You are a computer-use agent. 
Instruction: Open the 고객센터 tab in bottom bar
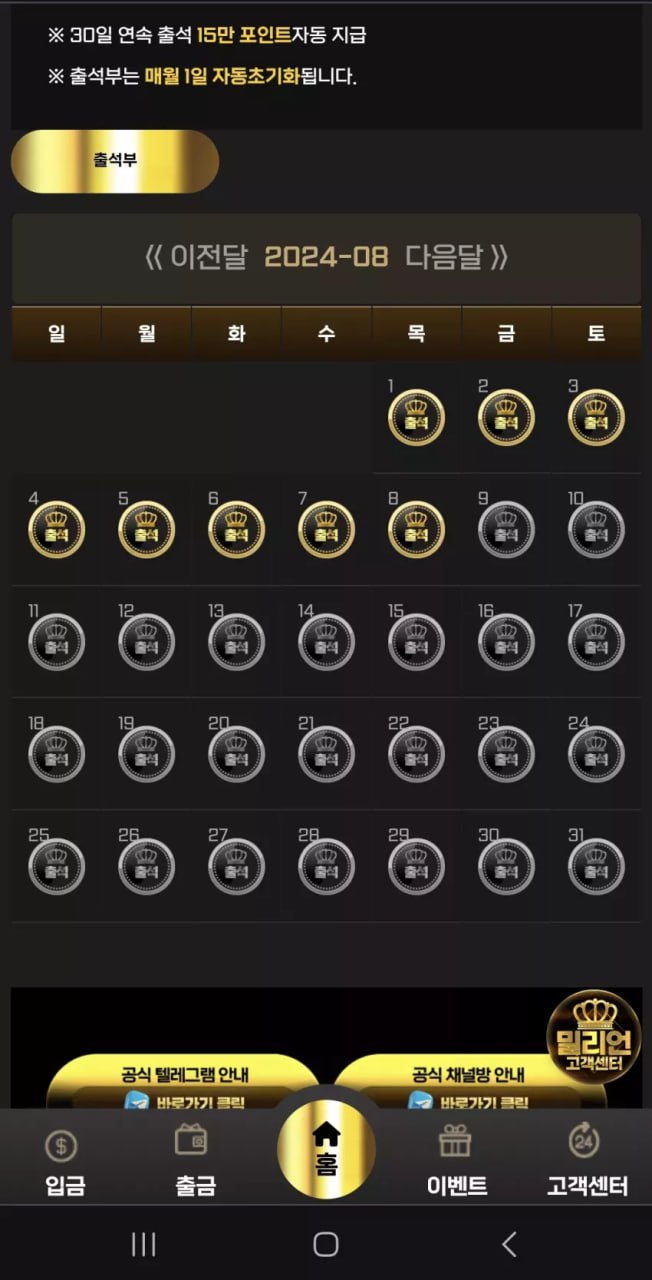[x=587, y=1163]
